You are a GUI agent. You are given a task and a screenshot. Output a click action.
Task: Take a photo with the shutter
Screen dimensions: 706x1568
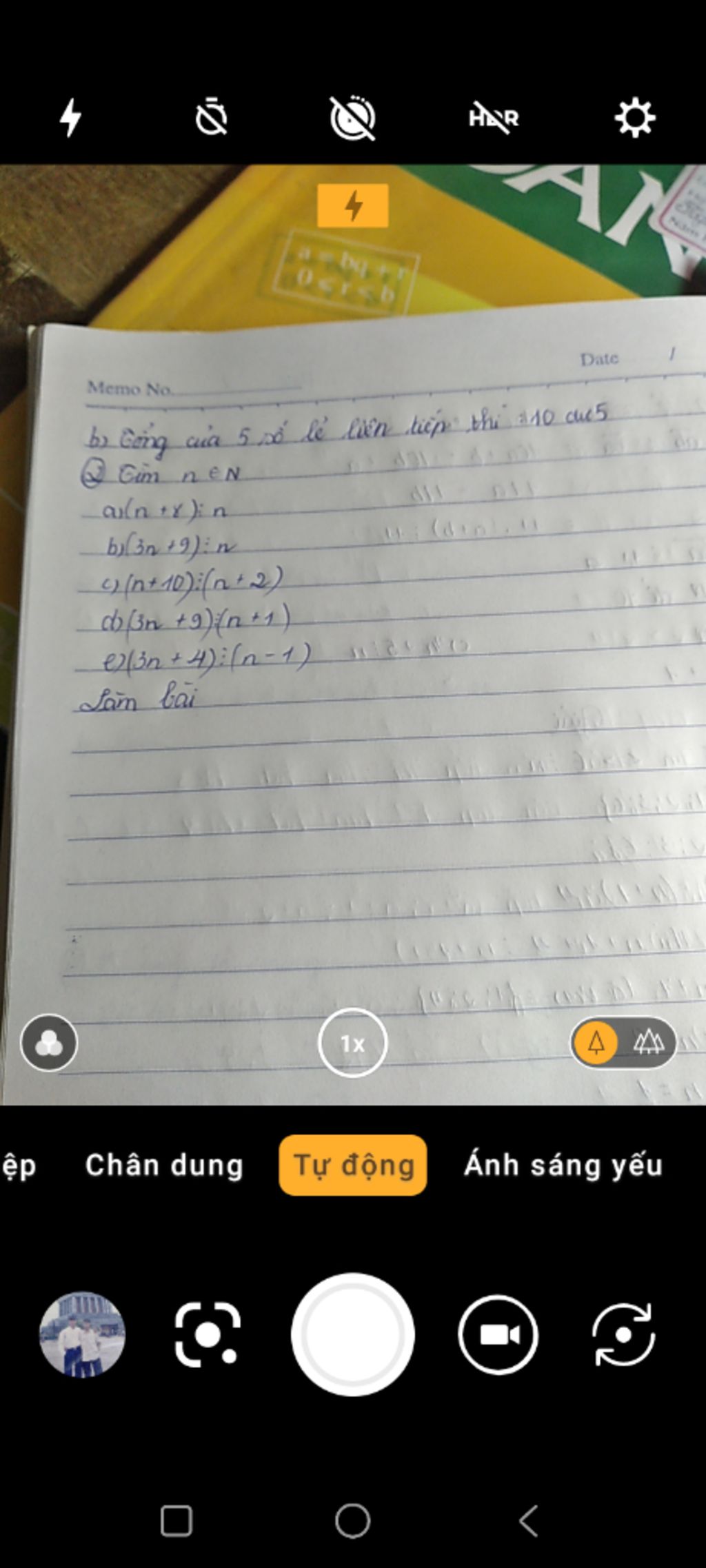tap(352, 1335)
